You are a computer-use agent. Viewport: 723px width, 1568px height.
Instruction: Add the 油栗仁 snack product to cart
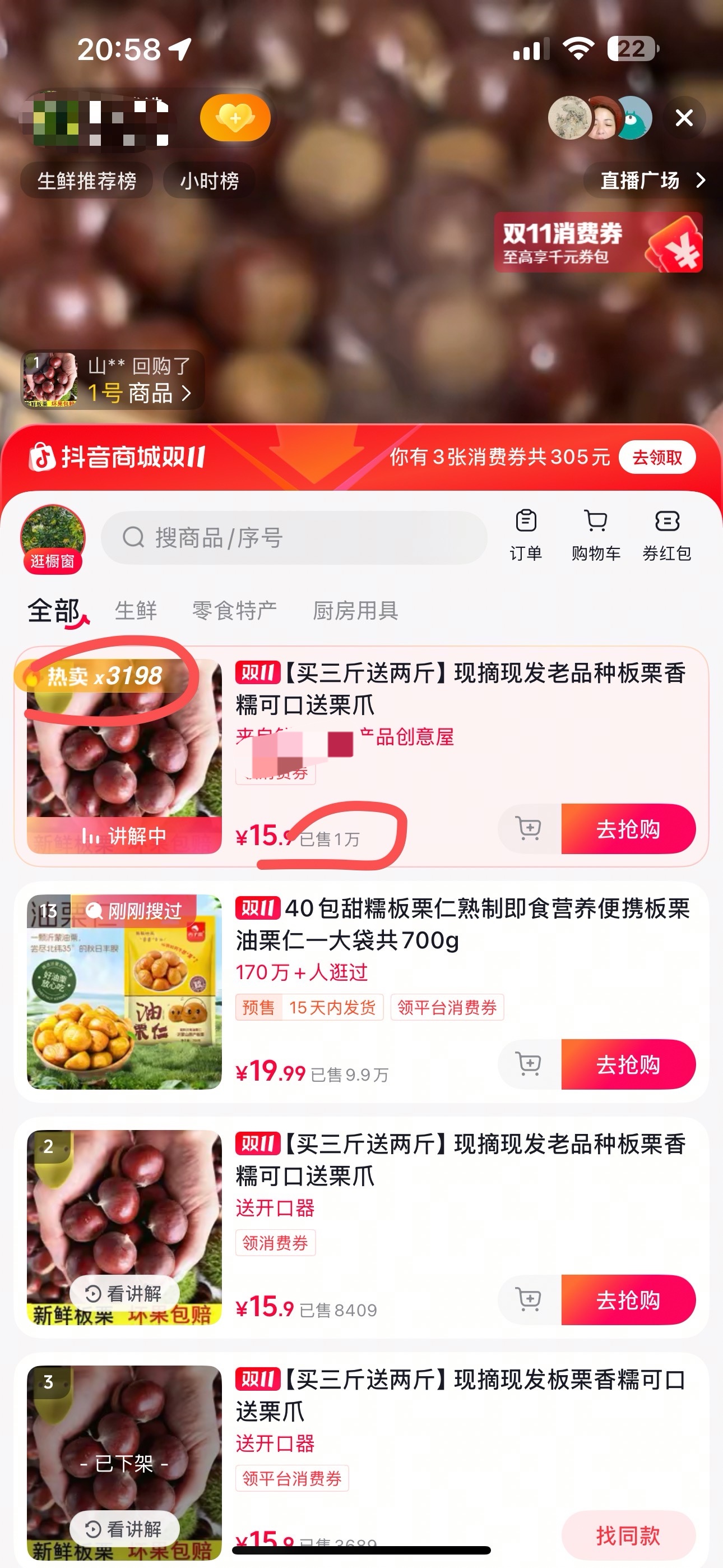(529, 1064)
